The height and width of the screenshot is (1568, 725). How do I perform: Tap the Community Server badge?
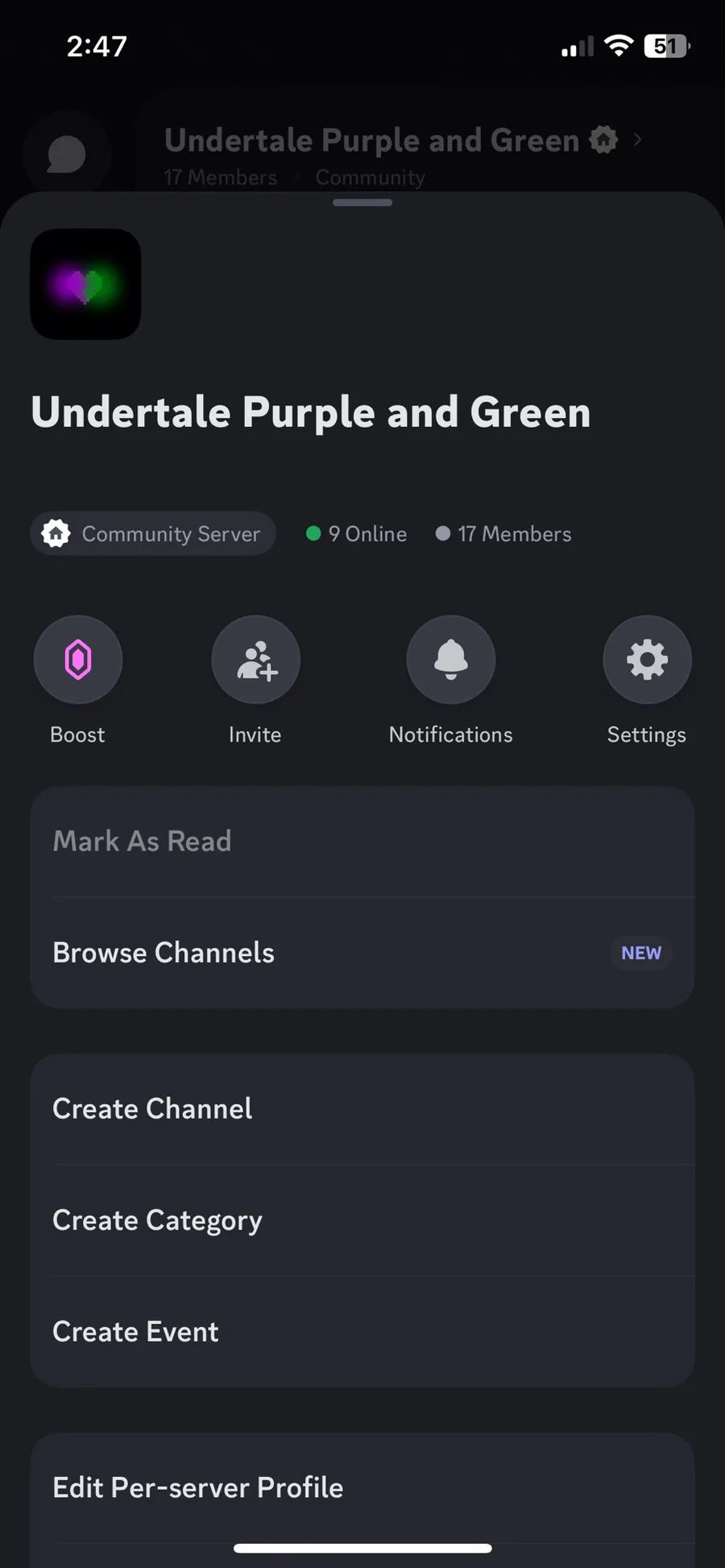point(153,534)
